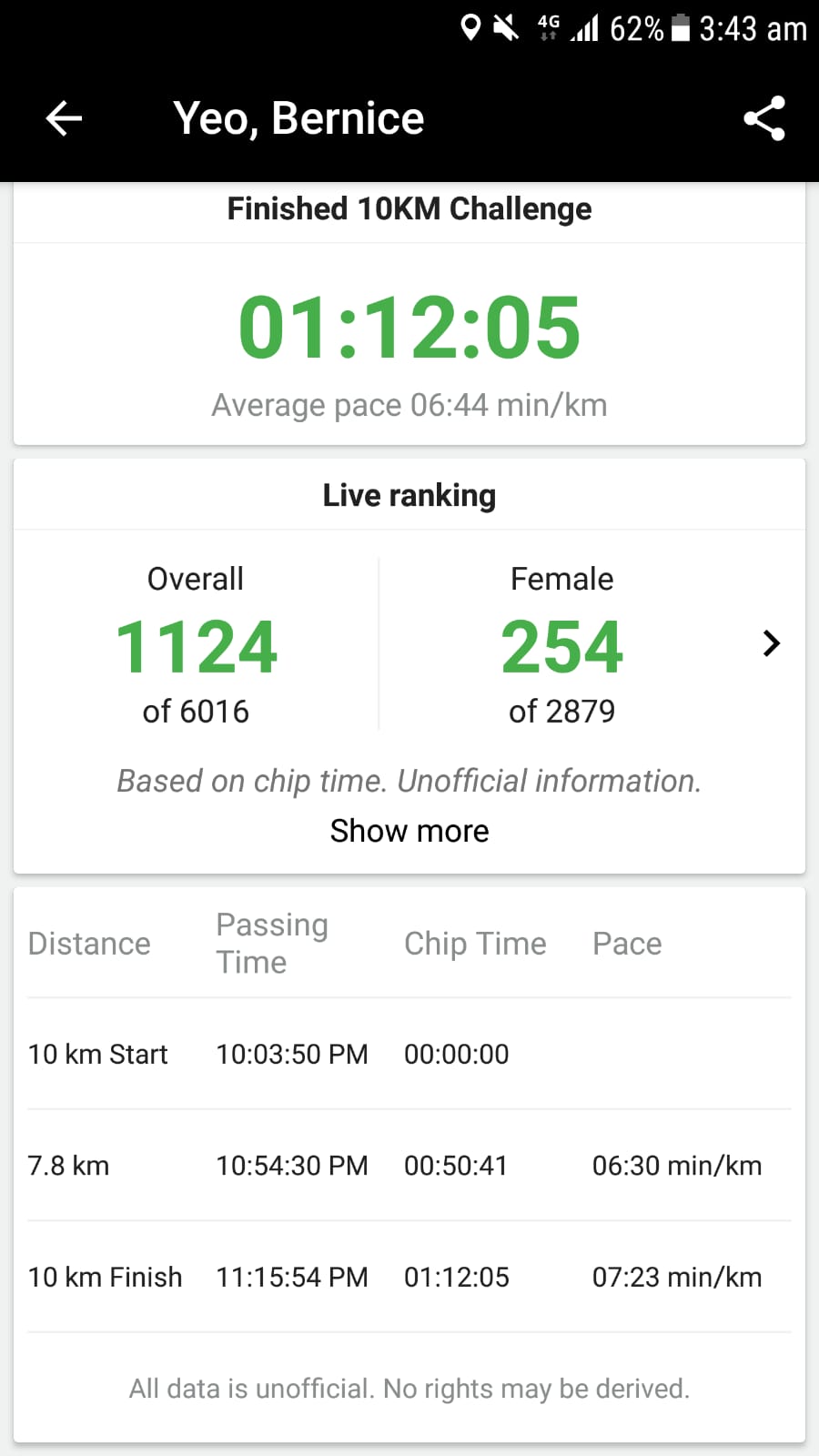Open the next live ranking chevron
This screenshot has width=819, height=1456.
click(771, 643)
